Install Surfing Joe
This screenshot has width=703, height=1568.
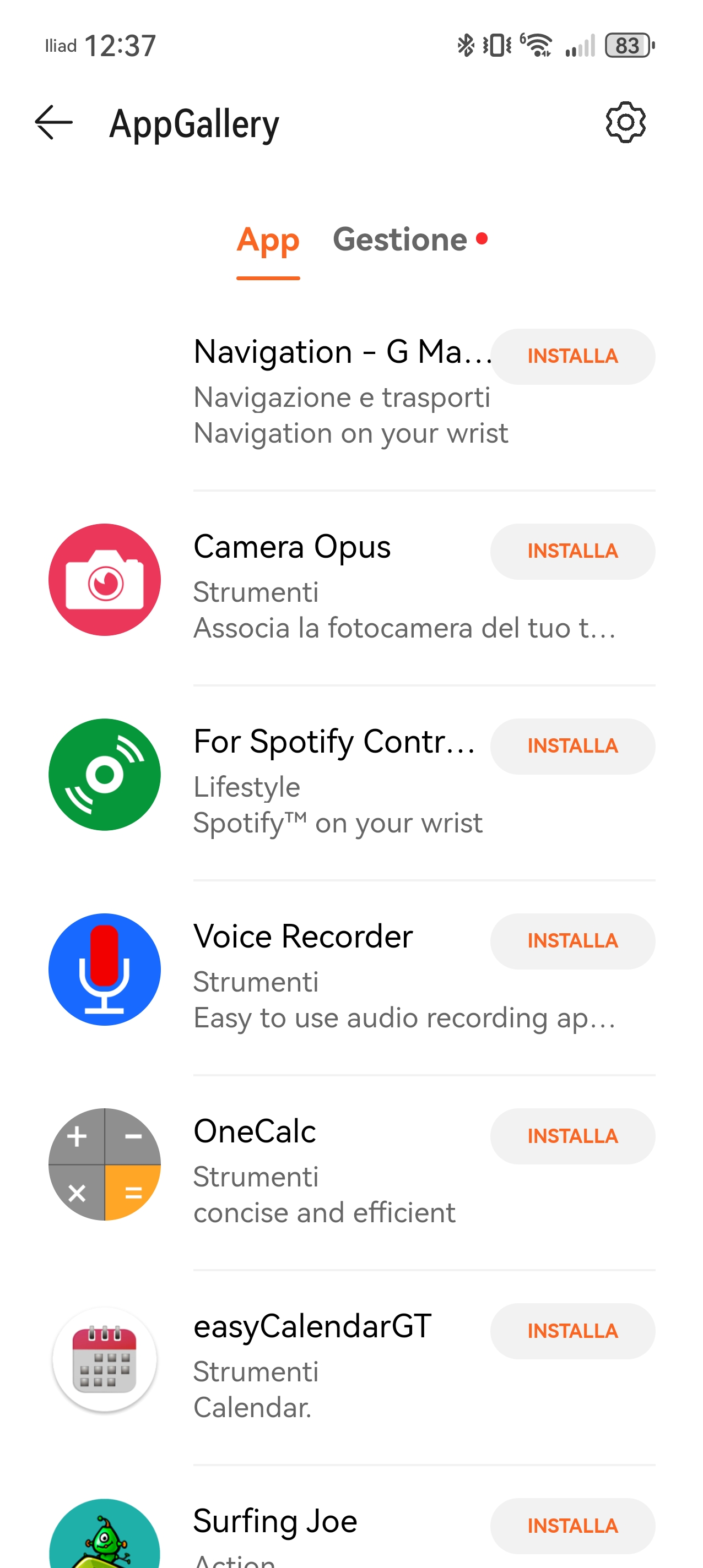coord(572,1526)
